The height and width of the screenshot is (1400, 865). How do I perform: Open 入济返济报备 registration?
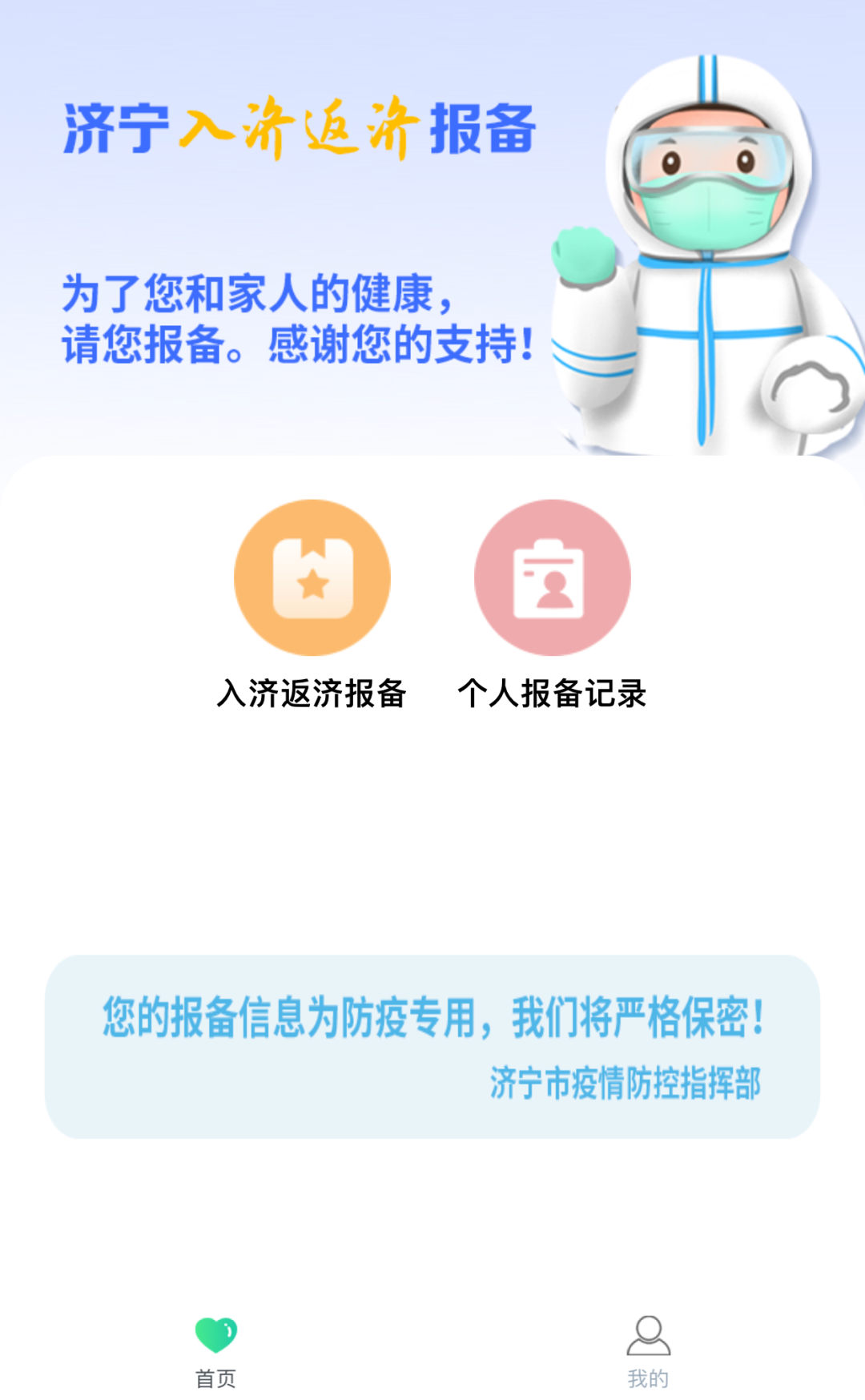tap(312, 578)
